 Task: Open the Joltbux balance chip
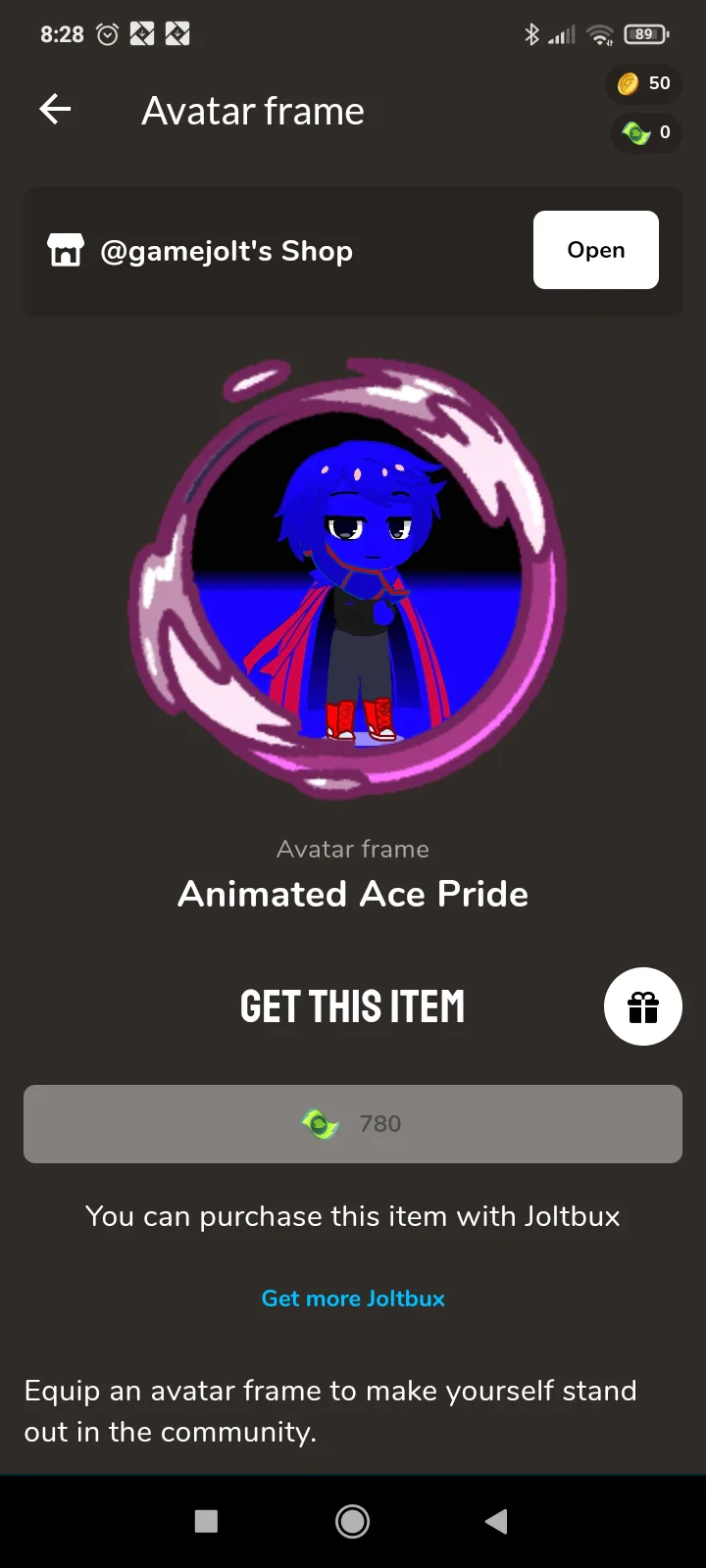(646, 132)
